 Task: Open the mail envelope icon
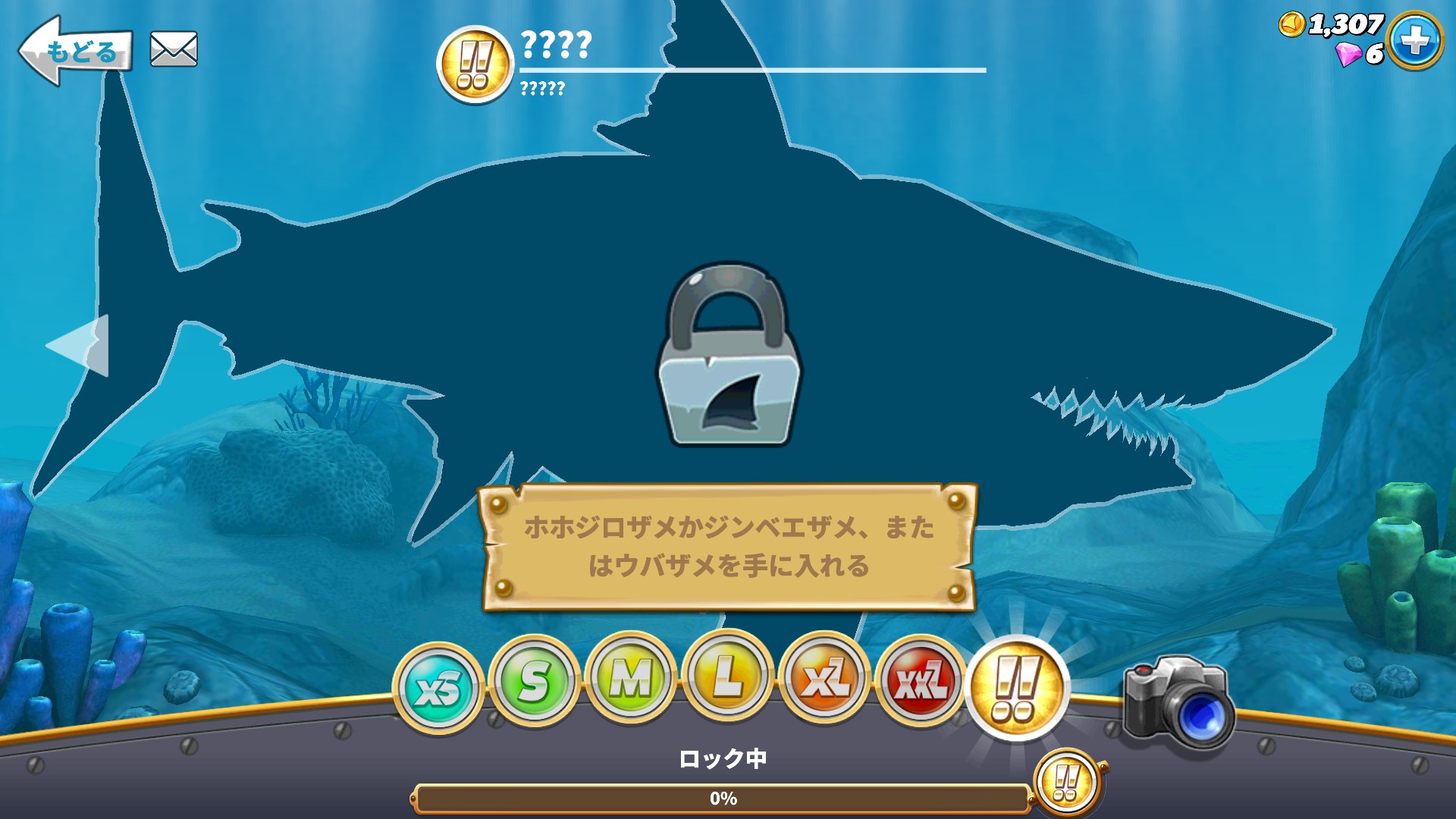[174, 49]
